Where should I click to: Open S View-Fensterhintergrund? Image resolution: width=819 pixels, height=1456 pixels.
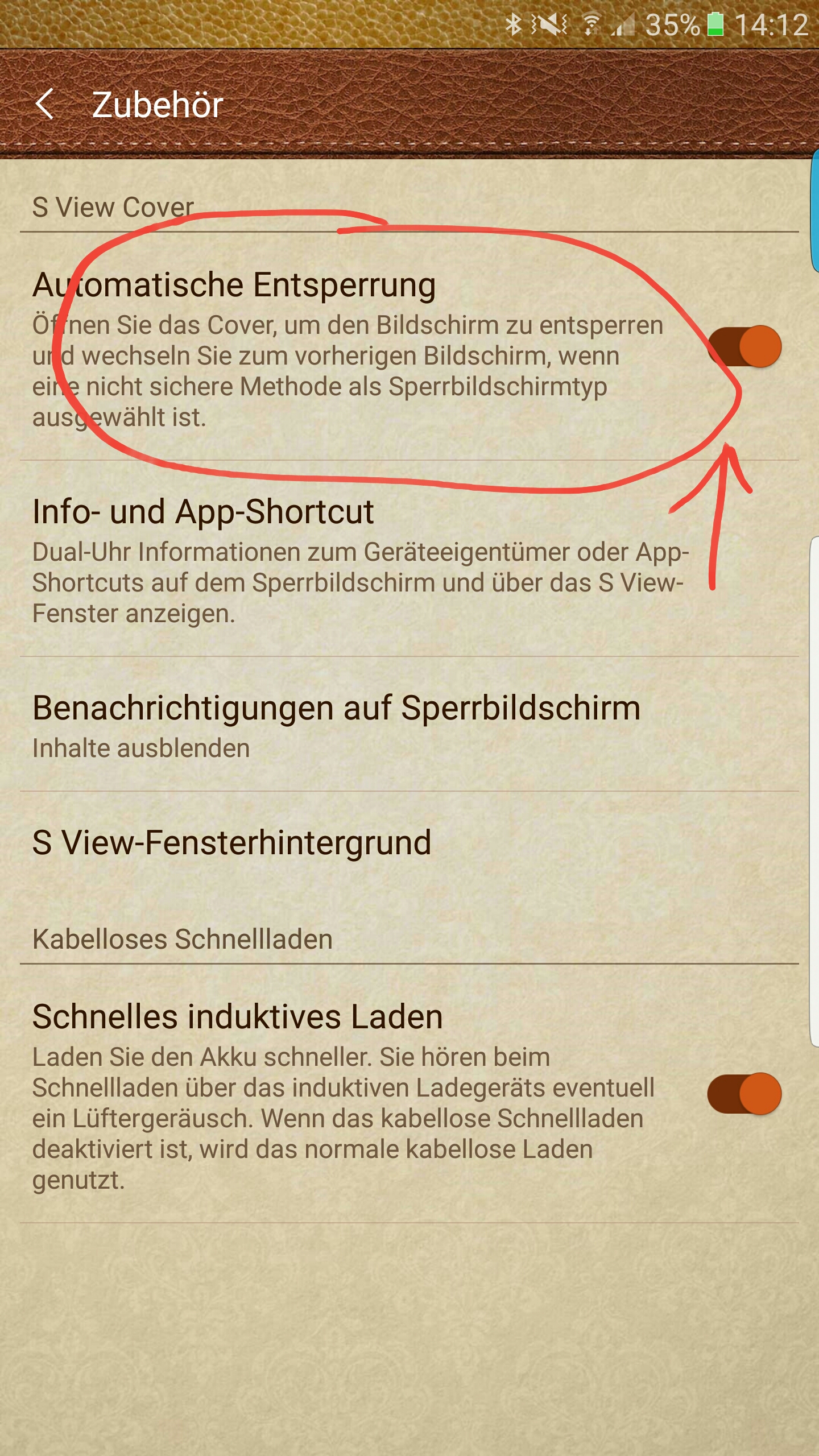(x=409, y=842)
